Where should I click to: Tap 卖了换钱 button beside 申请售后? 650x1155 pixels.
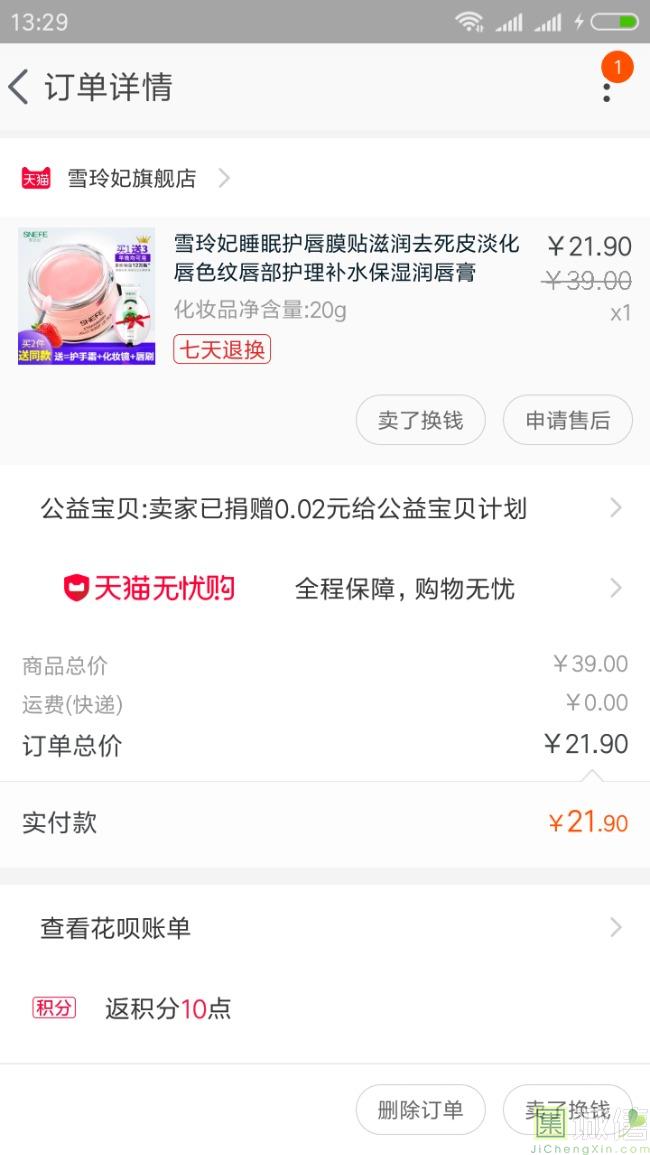(420, 420)
